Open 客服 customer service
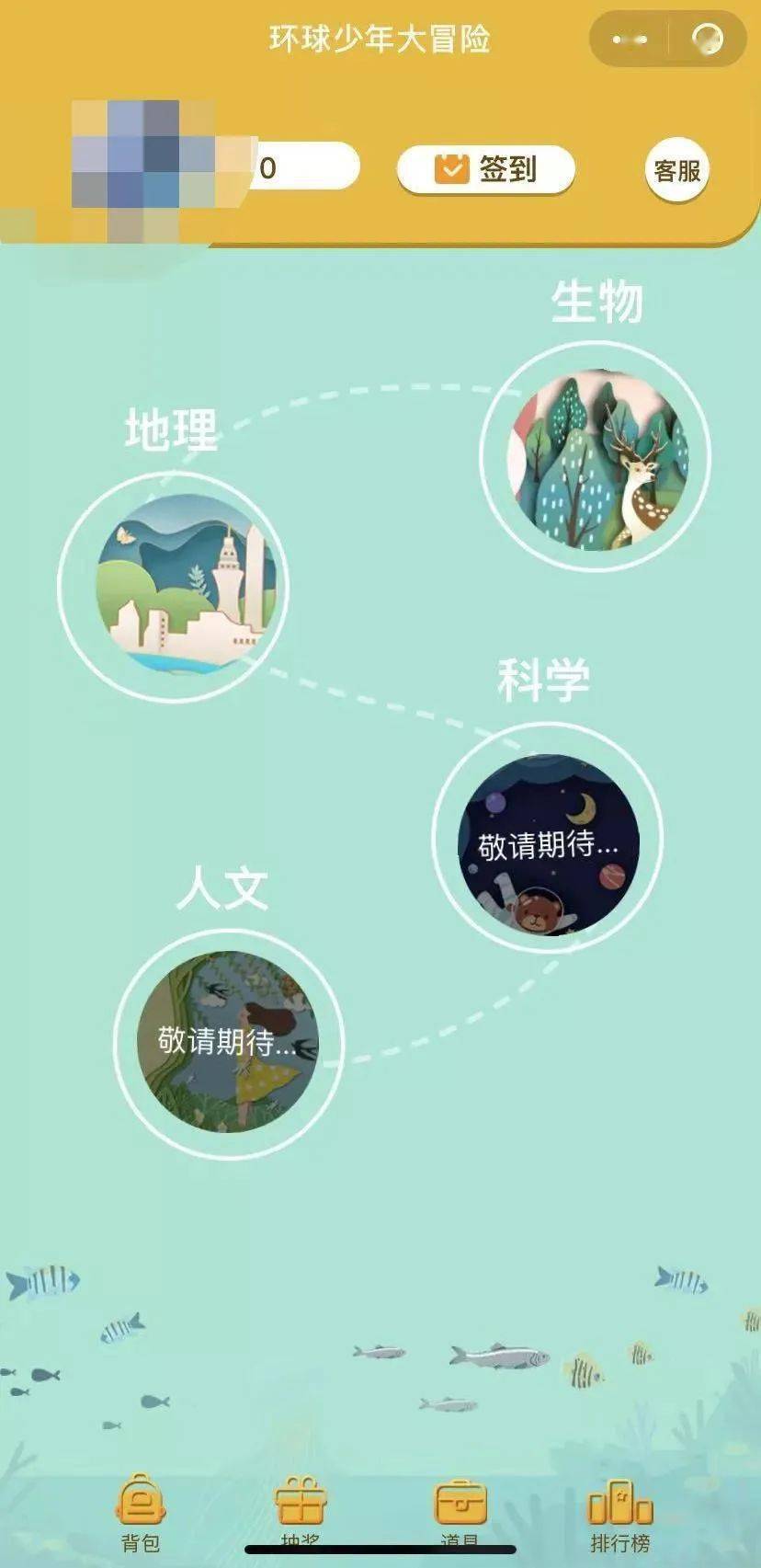The image size is (761, 1568). tap(677, 170)
